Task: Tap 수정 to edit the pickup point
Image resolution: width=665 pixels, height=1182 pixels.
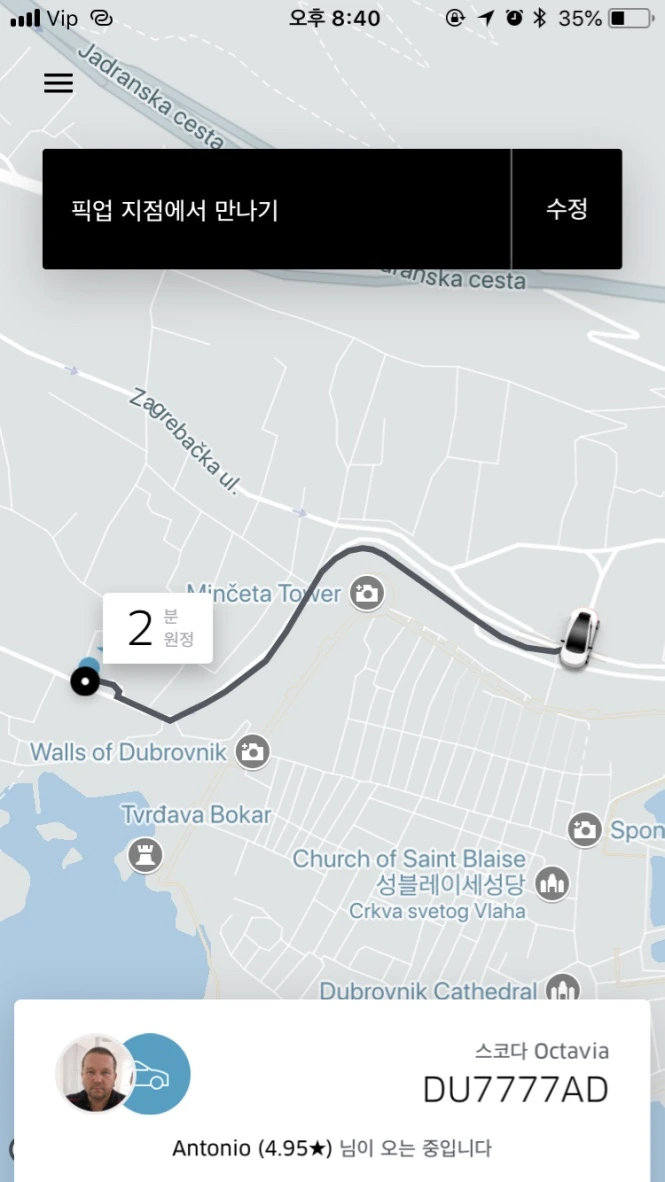Action: click(x=566, y=209)
